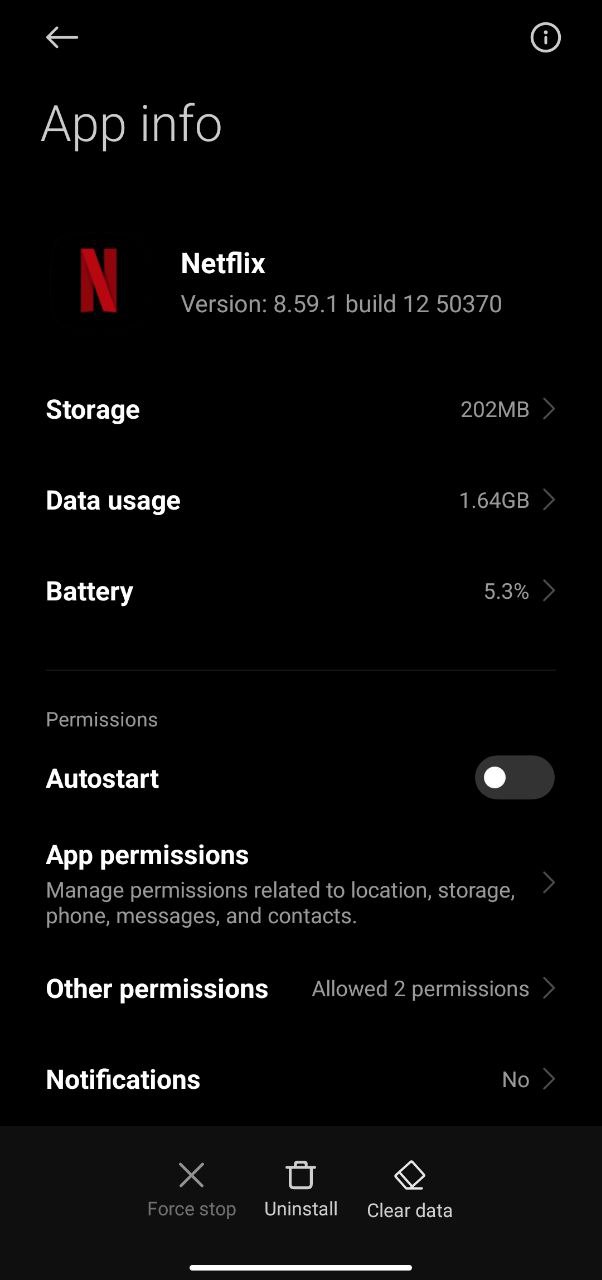This screenshot has height=1280, width=602.
Task: Go back using the top arrow
Action: (61, 38)
